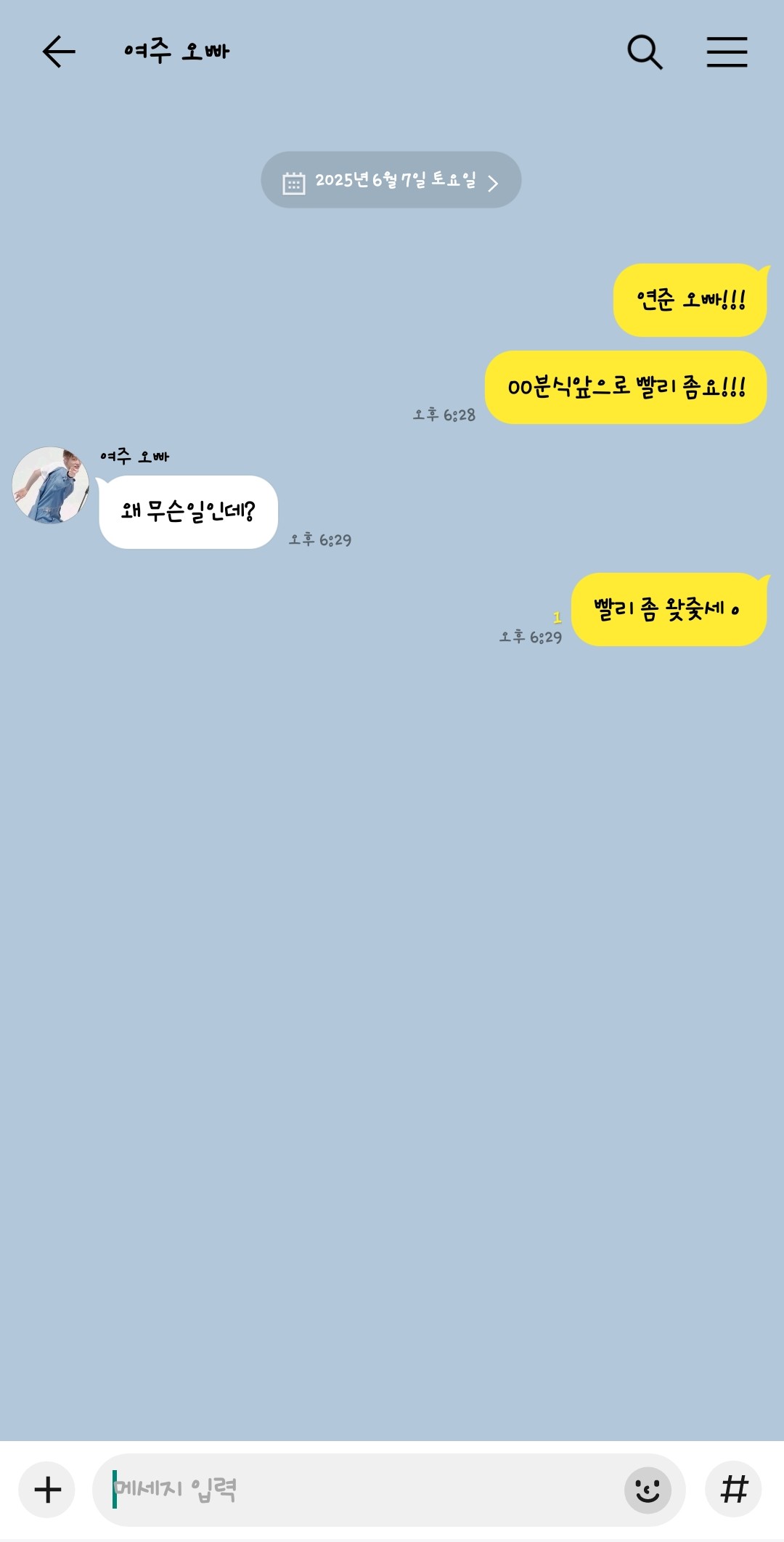View 여주 오빠's profile picture

[51, 485]
